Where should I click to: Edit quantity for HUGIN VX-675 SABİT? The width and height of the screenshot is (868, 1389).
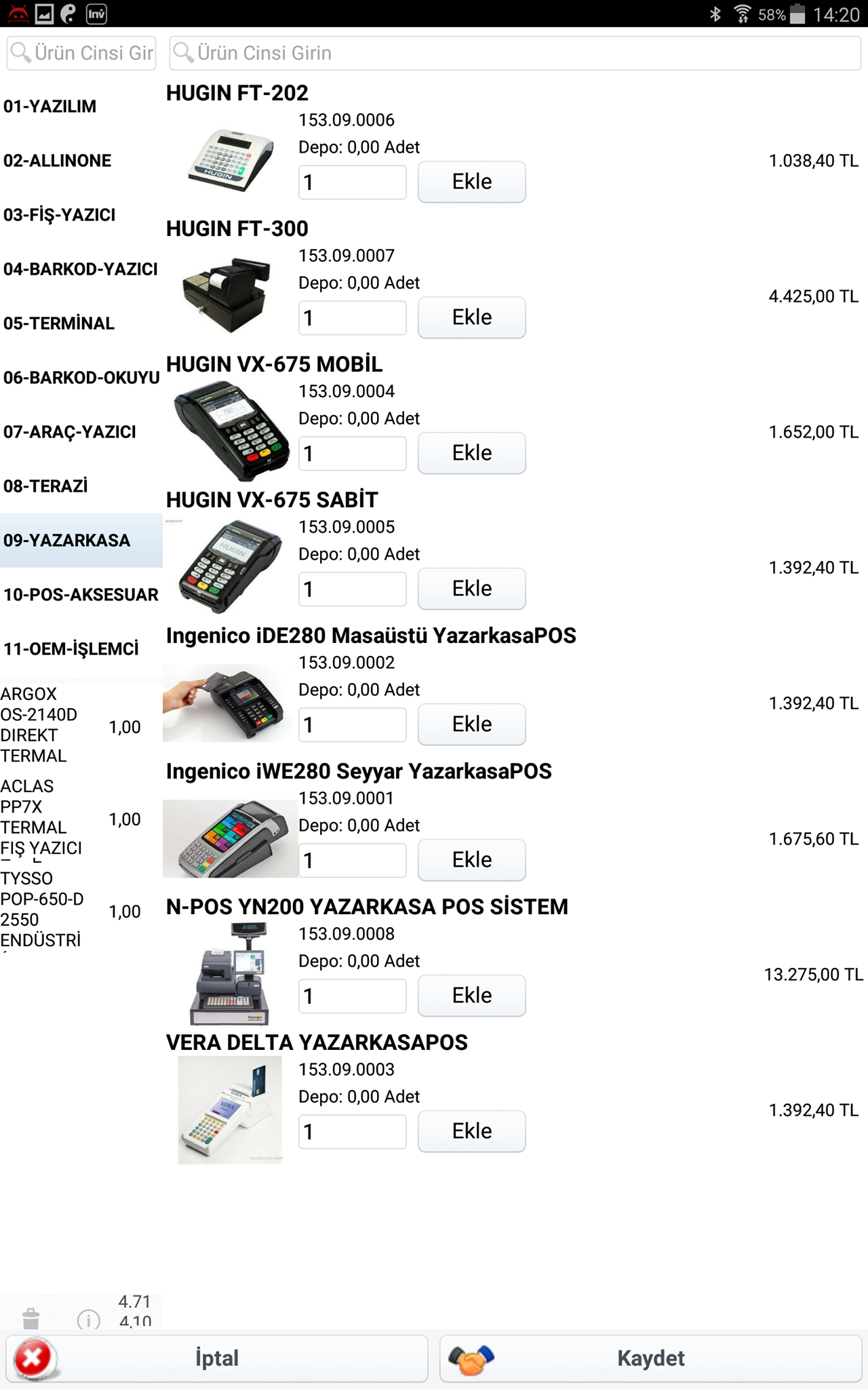353,589
